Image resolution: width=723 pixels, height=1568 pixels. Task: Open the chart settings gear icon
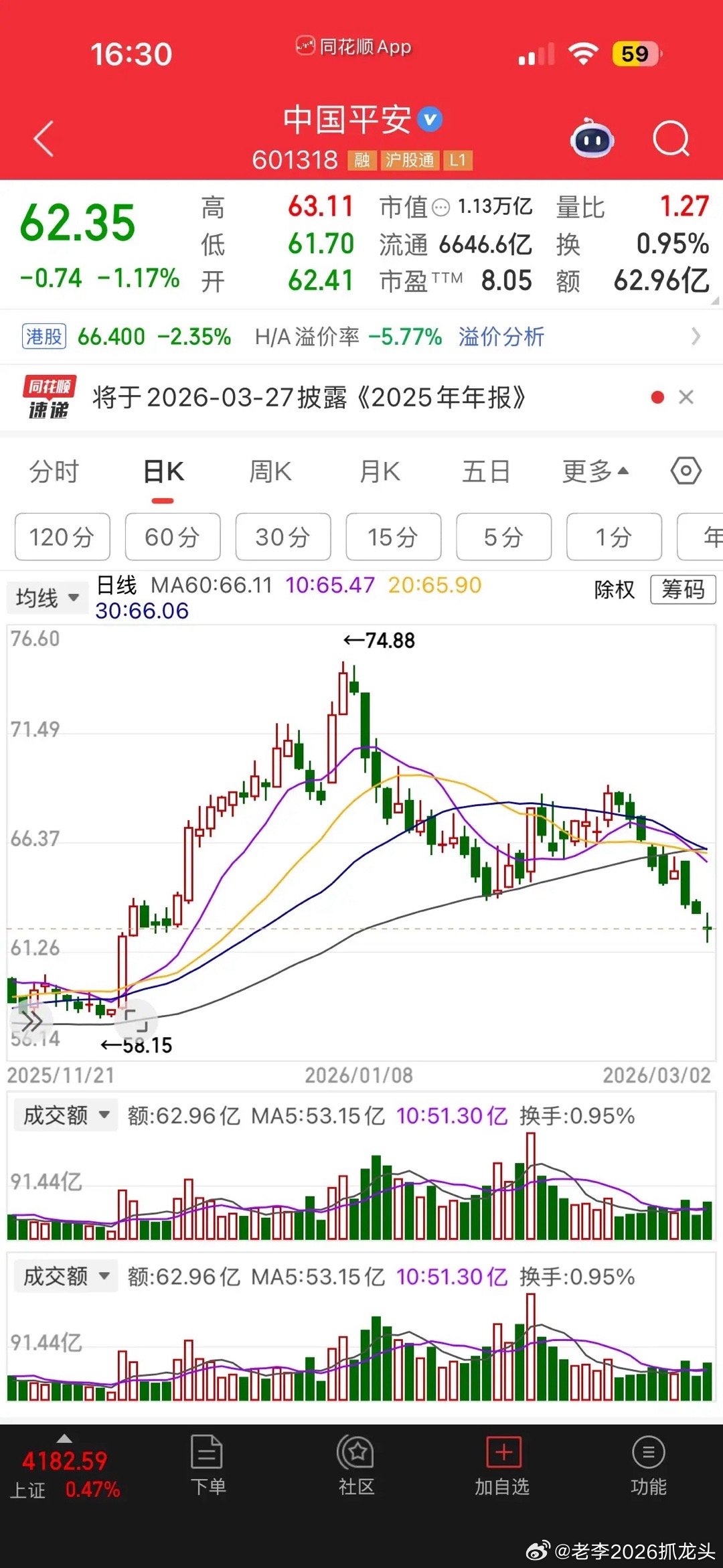686,471
